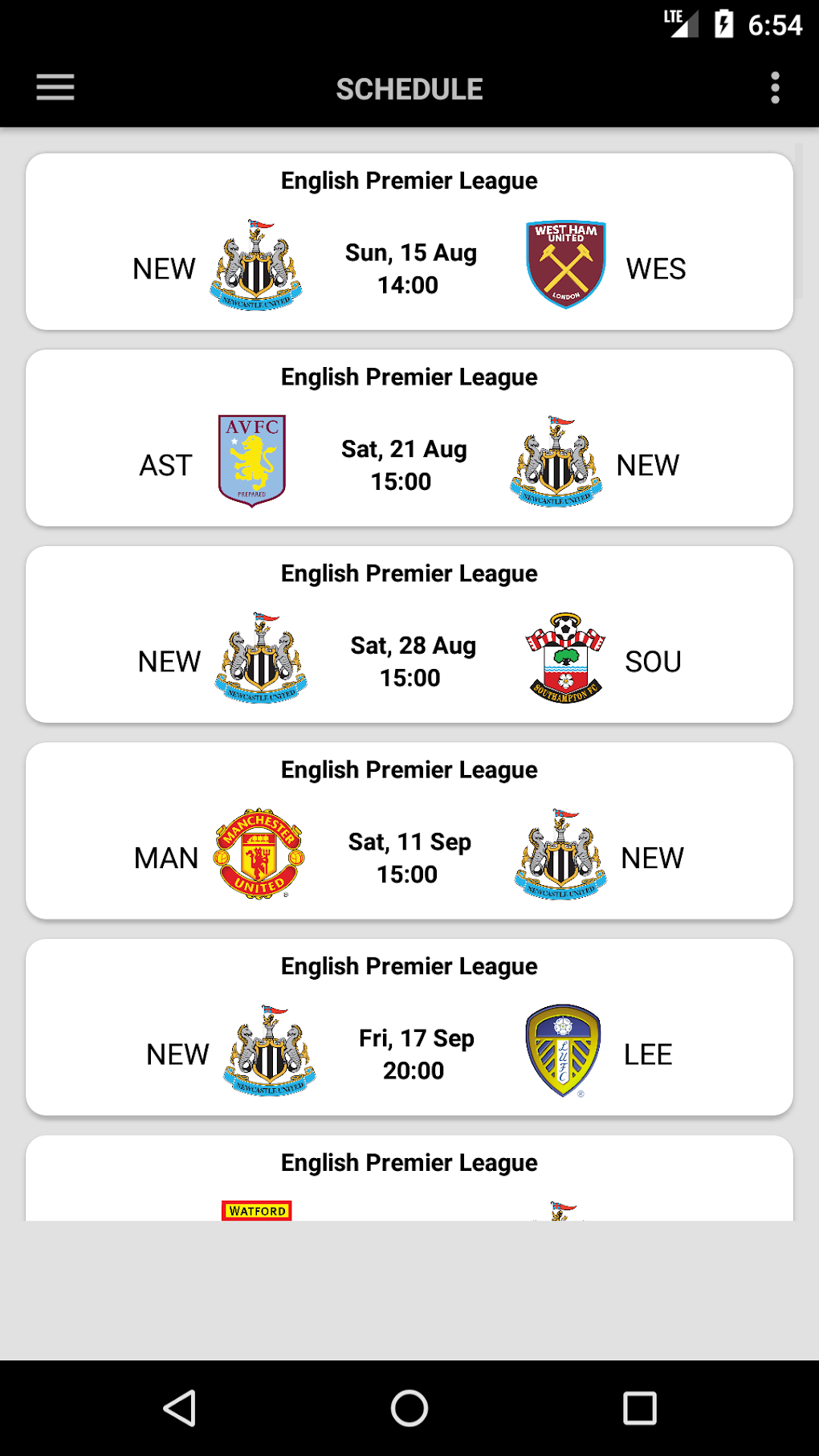Open the Watford fixture card
The height and width of the screenshot is (1456, 819).
[409, 1178]
